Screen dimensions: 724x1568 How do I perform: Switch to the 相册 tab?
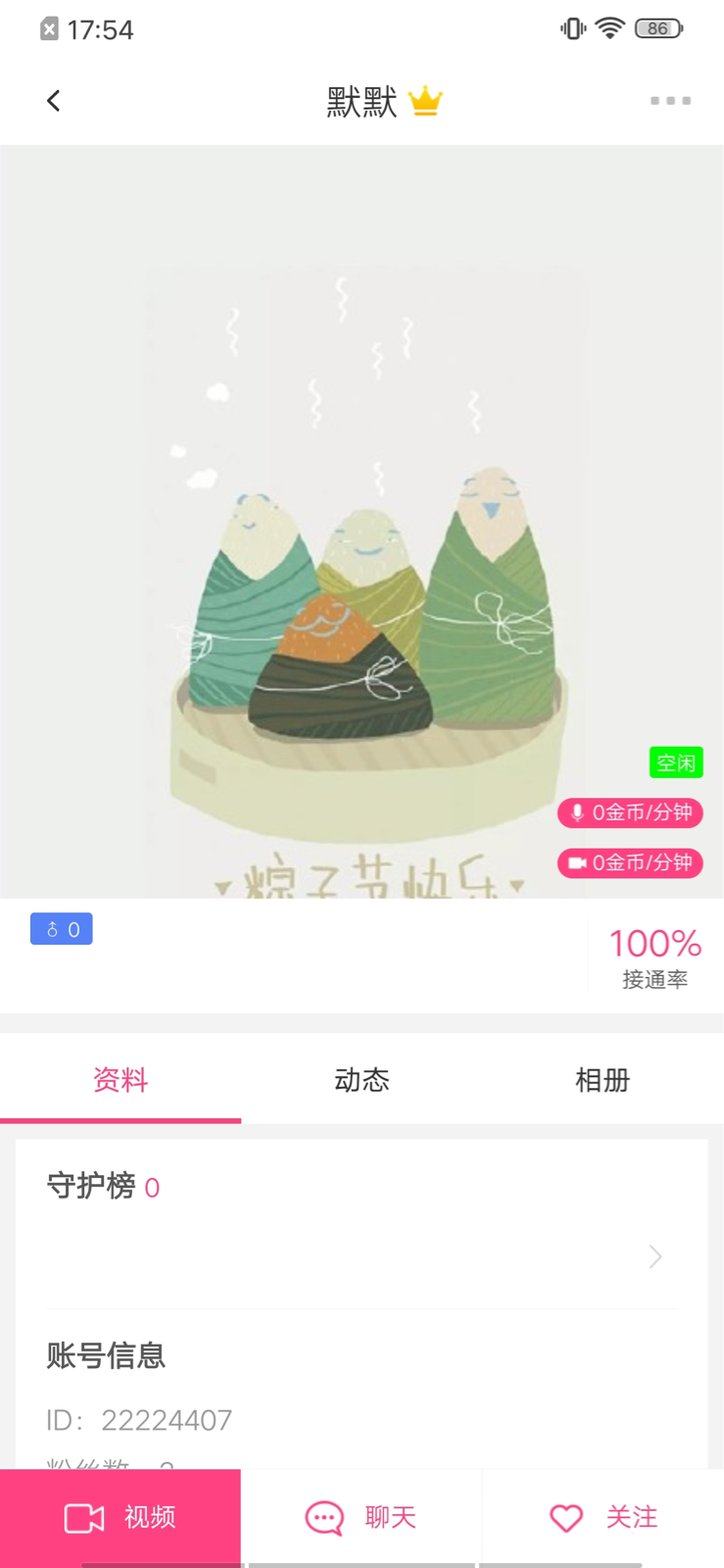click(x=602, y=1080)
